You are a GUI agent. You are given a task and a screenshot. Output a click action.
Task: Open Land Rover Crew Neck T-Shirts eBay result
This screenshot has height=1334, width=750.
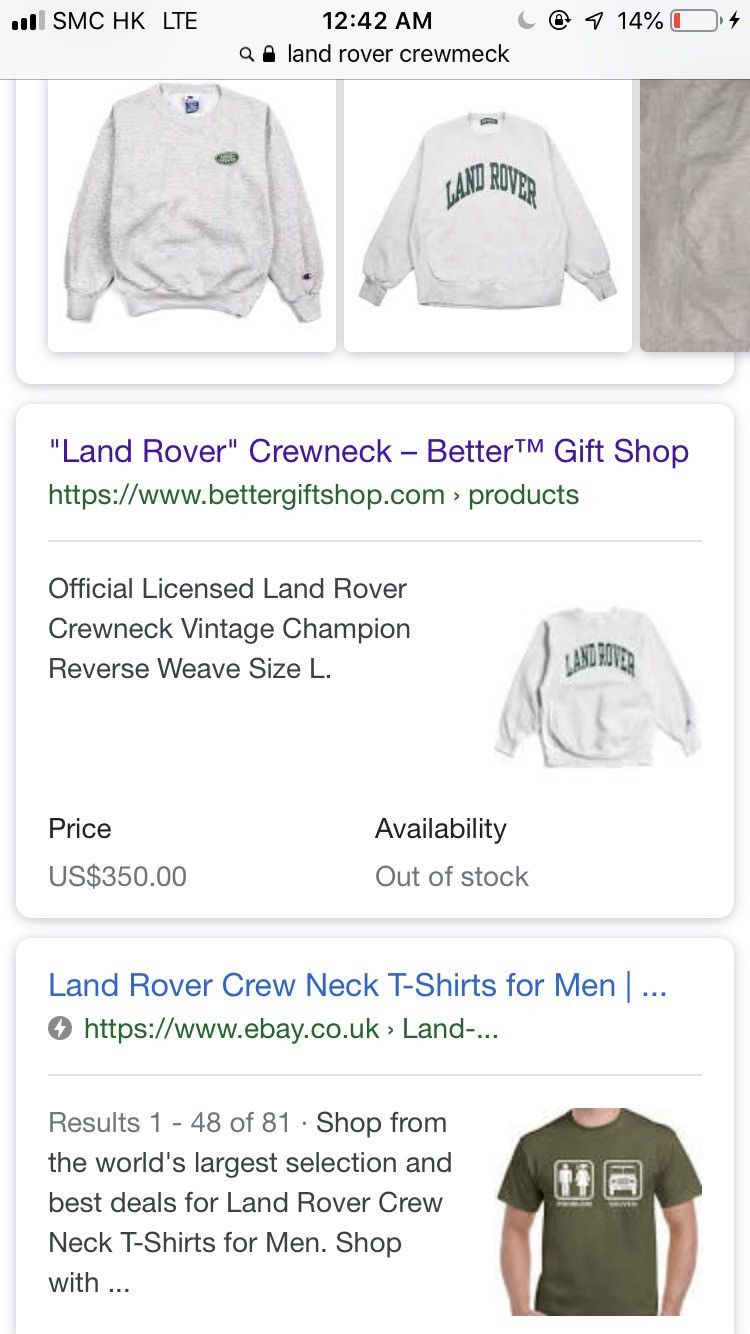pyautogui.click(x=357, y=986)
